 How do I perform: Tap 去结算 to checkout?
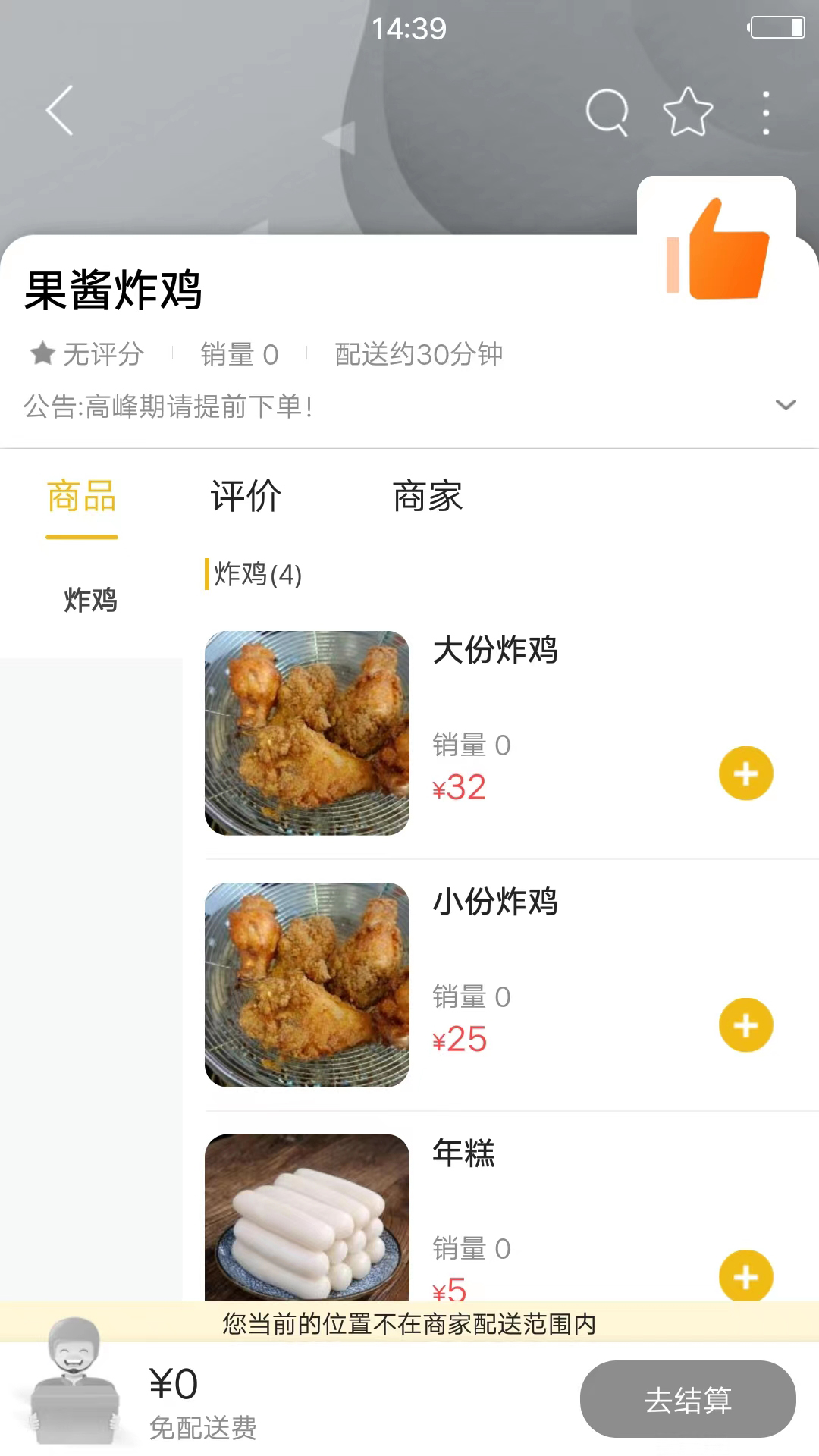[686, 1399]
